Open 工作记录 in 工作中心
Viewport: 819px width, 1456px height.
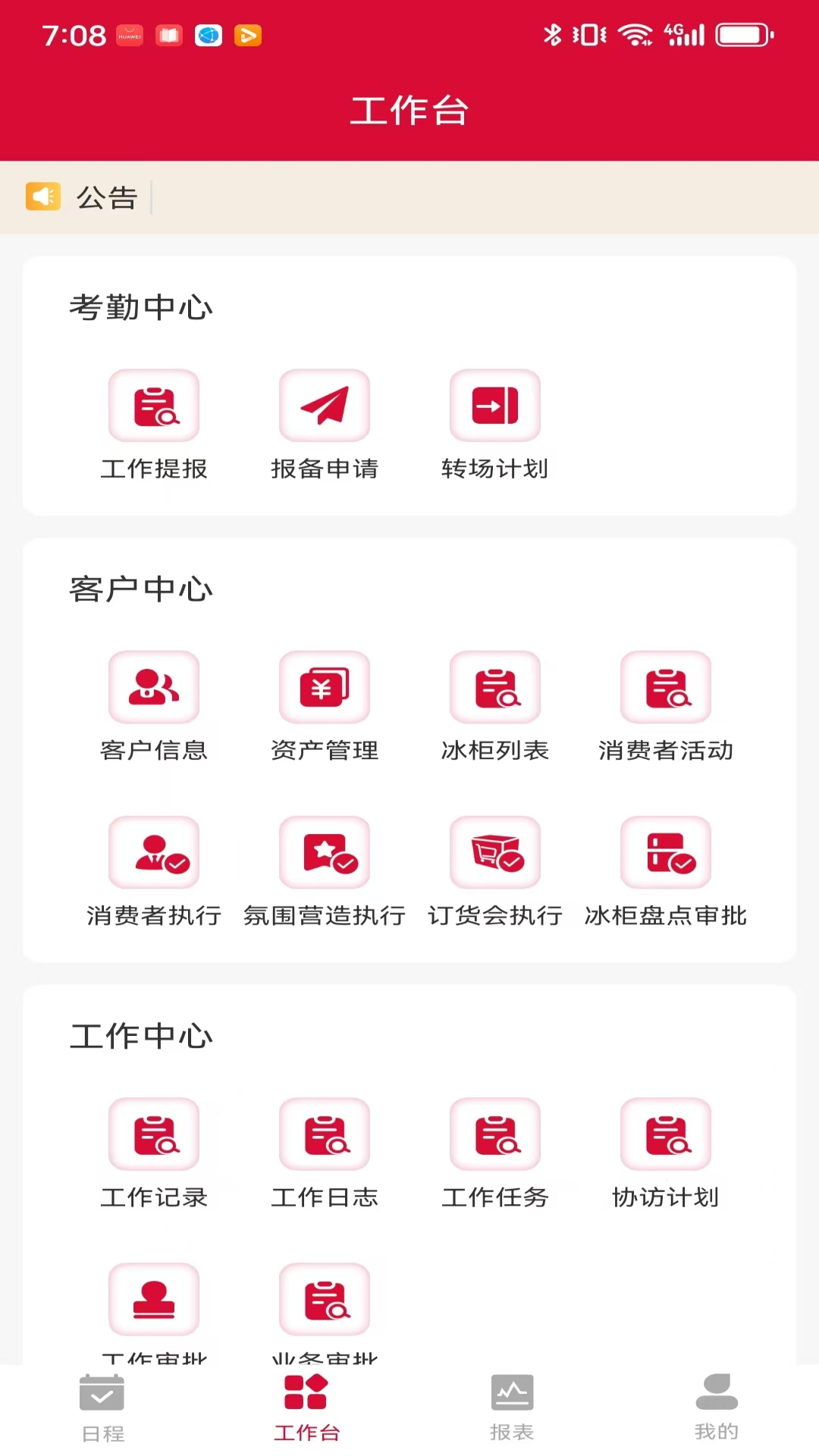pyautogui.click(x=154, y=1153)
